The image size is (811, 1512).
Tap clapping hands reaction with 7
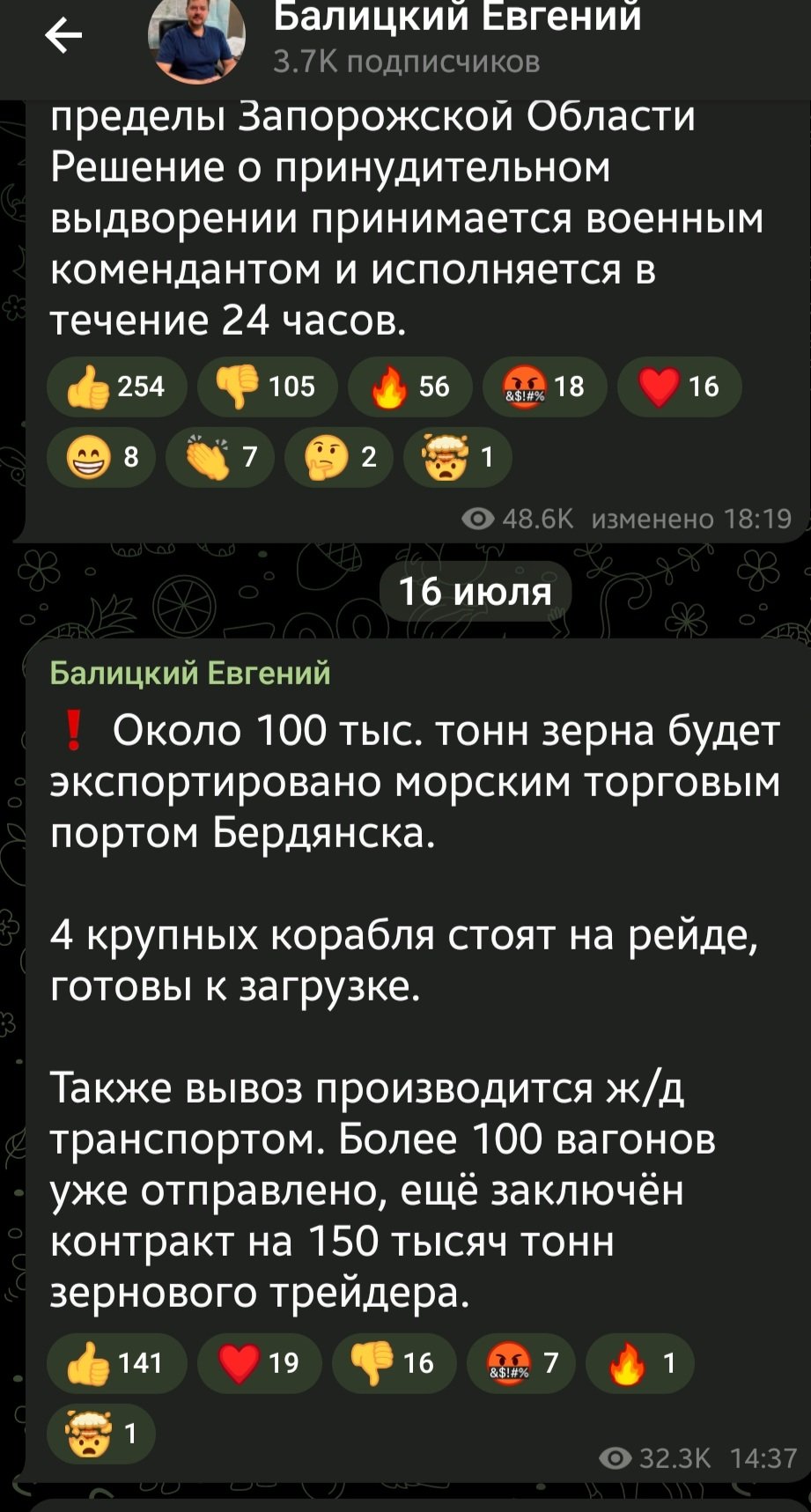219,457
